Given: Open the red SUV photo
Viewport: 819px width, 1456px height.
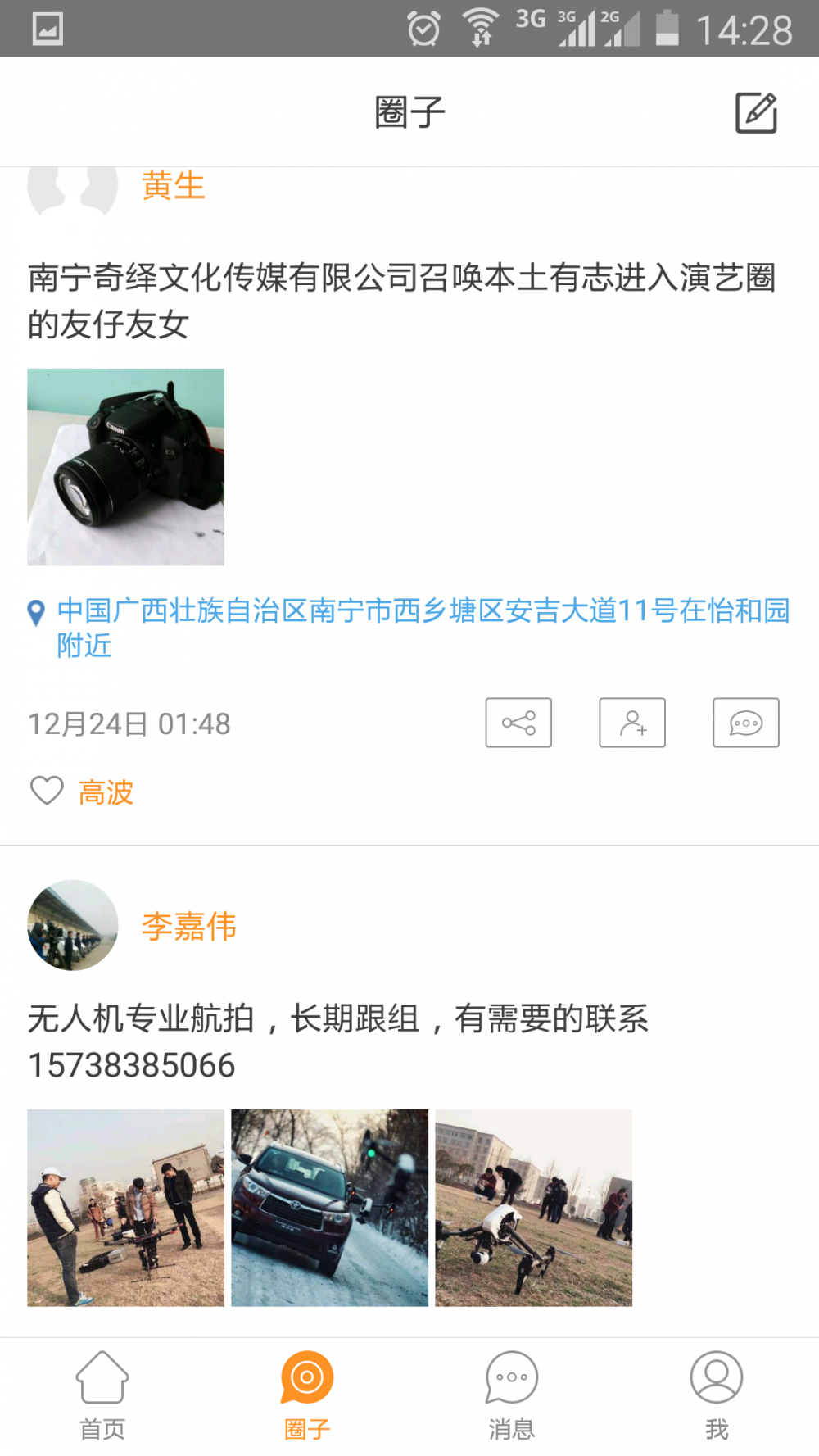Looking at the screenshot, I should coord(329,1208).
